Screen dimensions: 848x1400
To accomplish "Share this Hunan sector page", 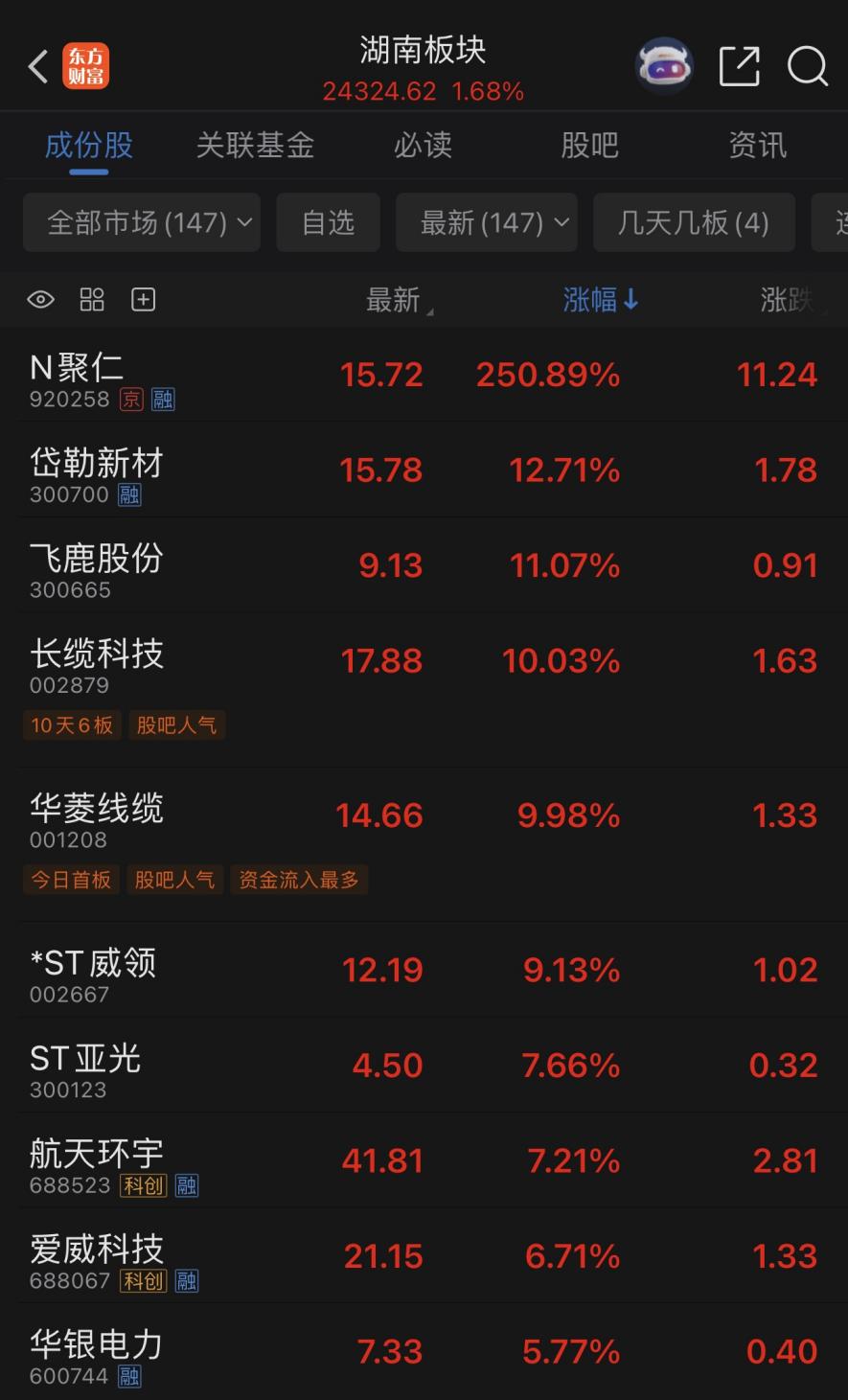I will click(x=739, y=66).
